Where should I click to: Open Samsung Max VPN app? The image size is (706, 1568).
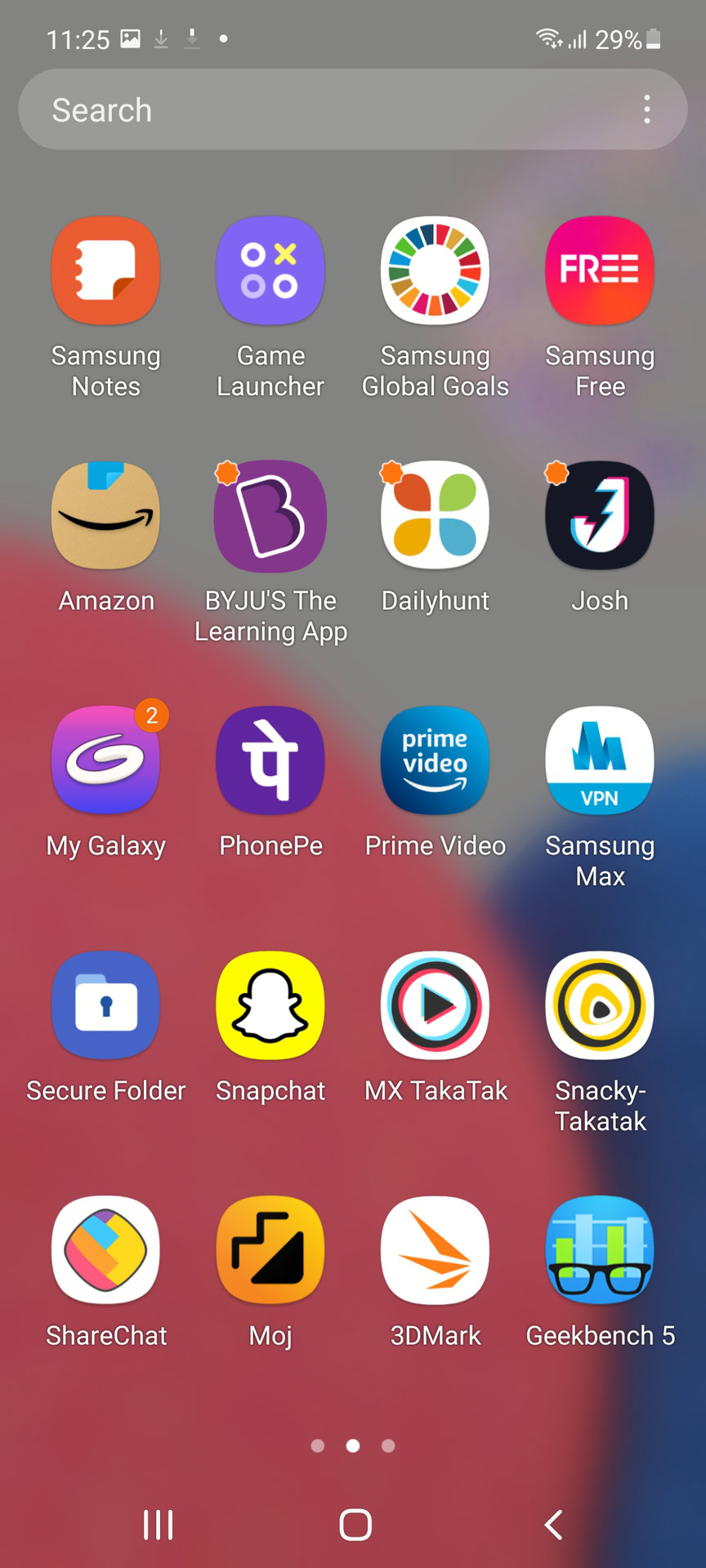tap(600, 760)
